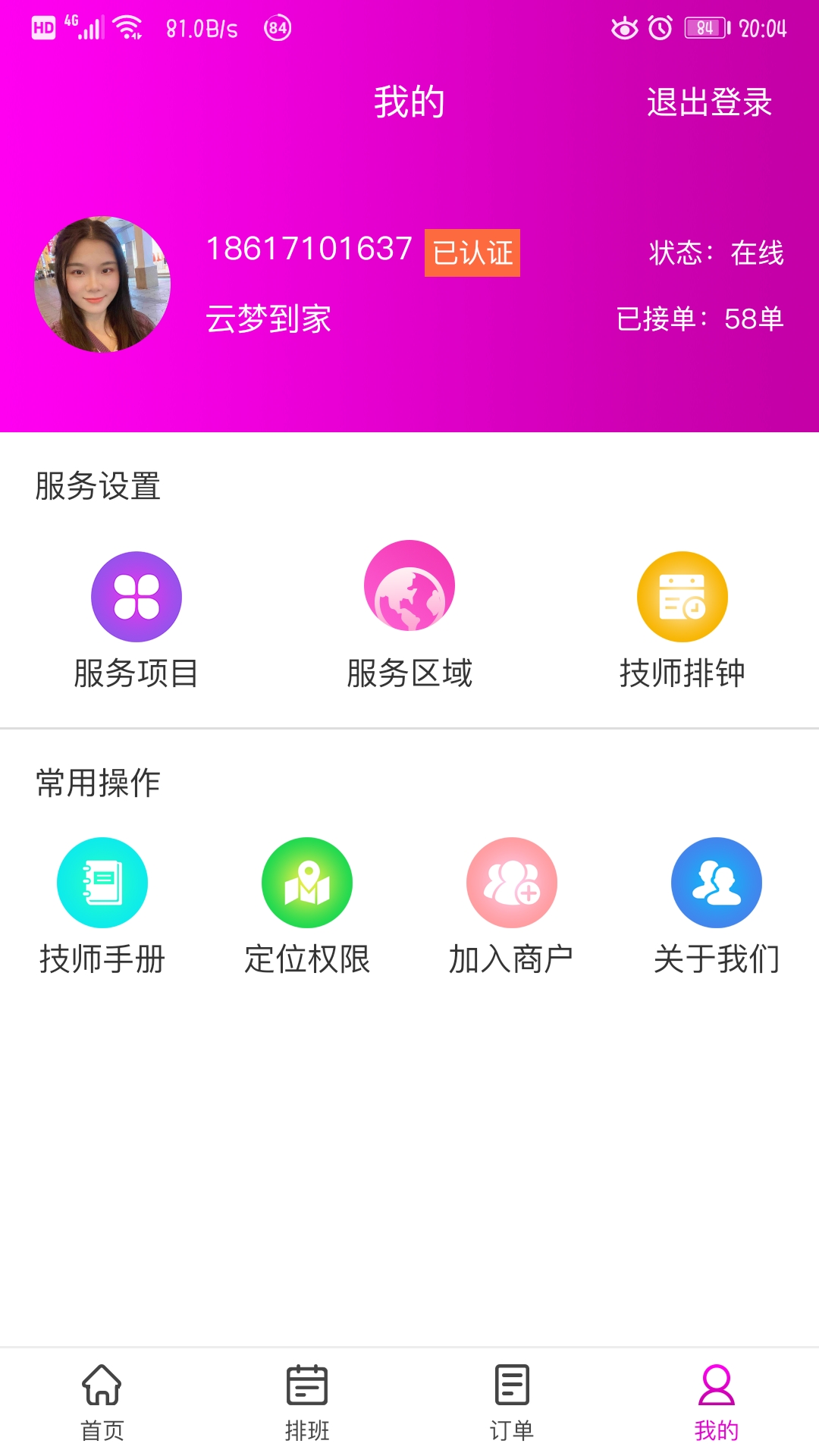Image resolution: width=819 pixels, height=1456 pixels.
Task: Tap 退出登录 to log out
Action: click(709, 102)
